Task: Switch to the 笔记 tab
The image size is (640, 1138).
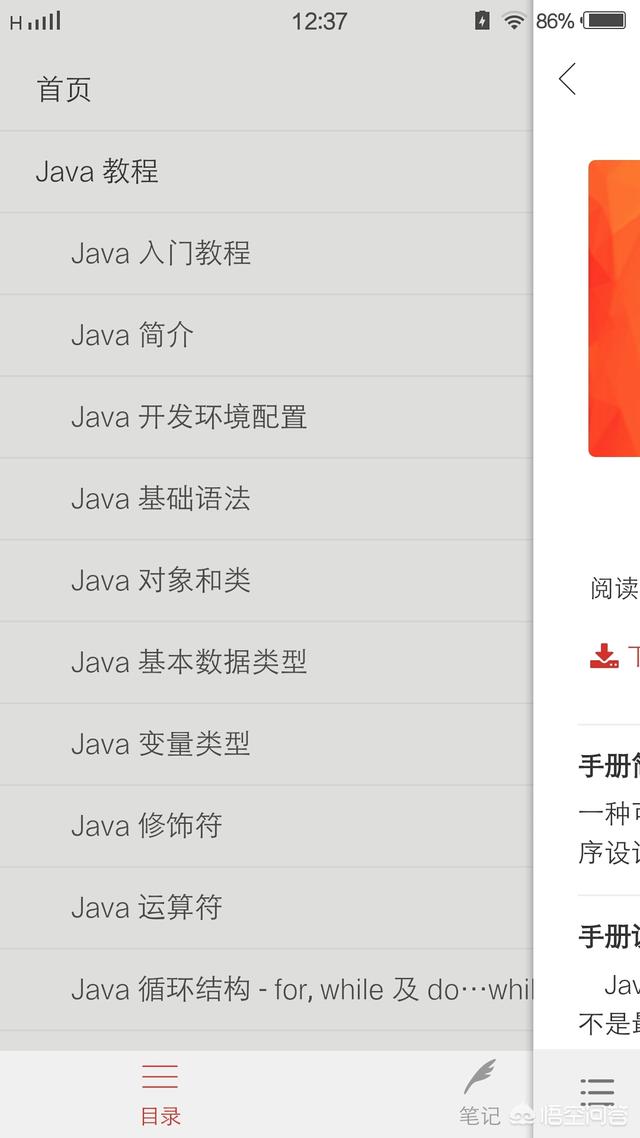Action: click(480, 1093)
